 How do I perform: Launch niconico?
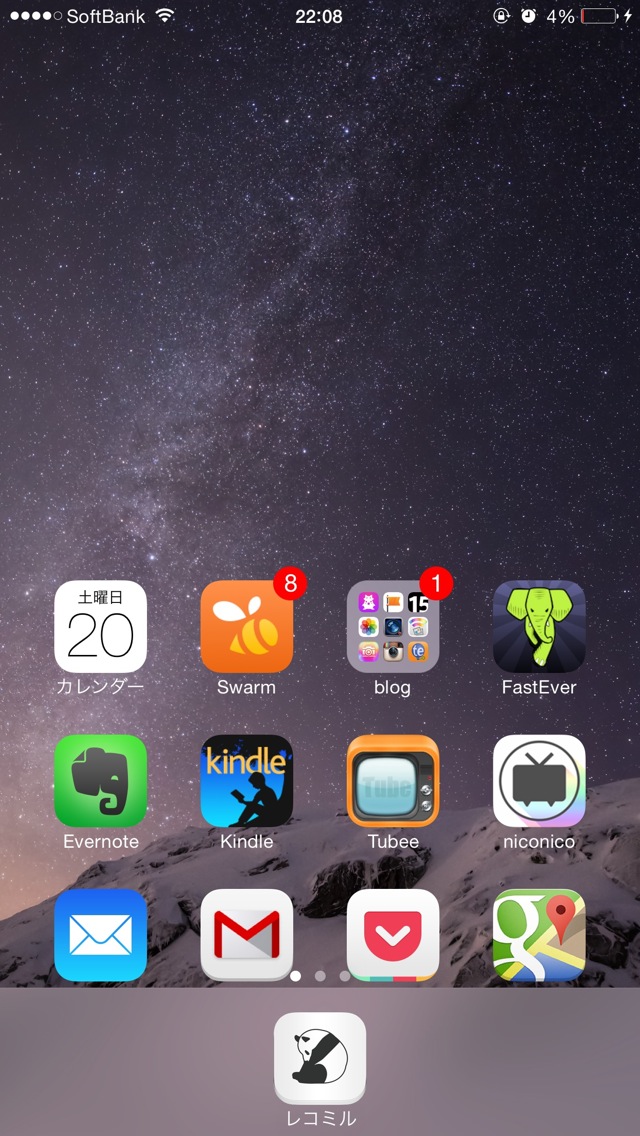pyautogui.click(x=539, y=781)
